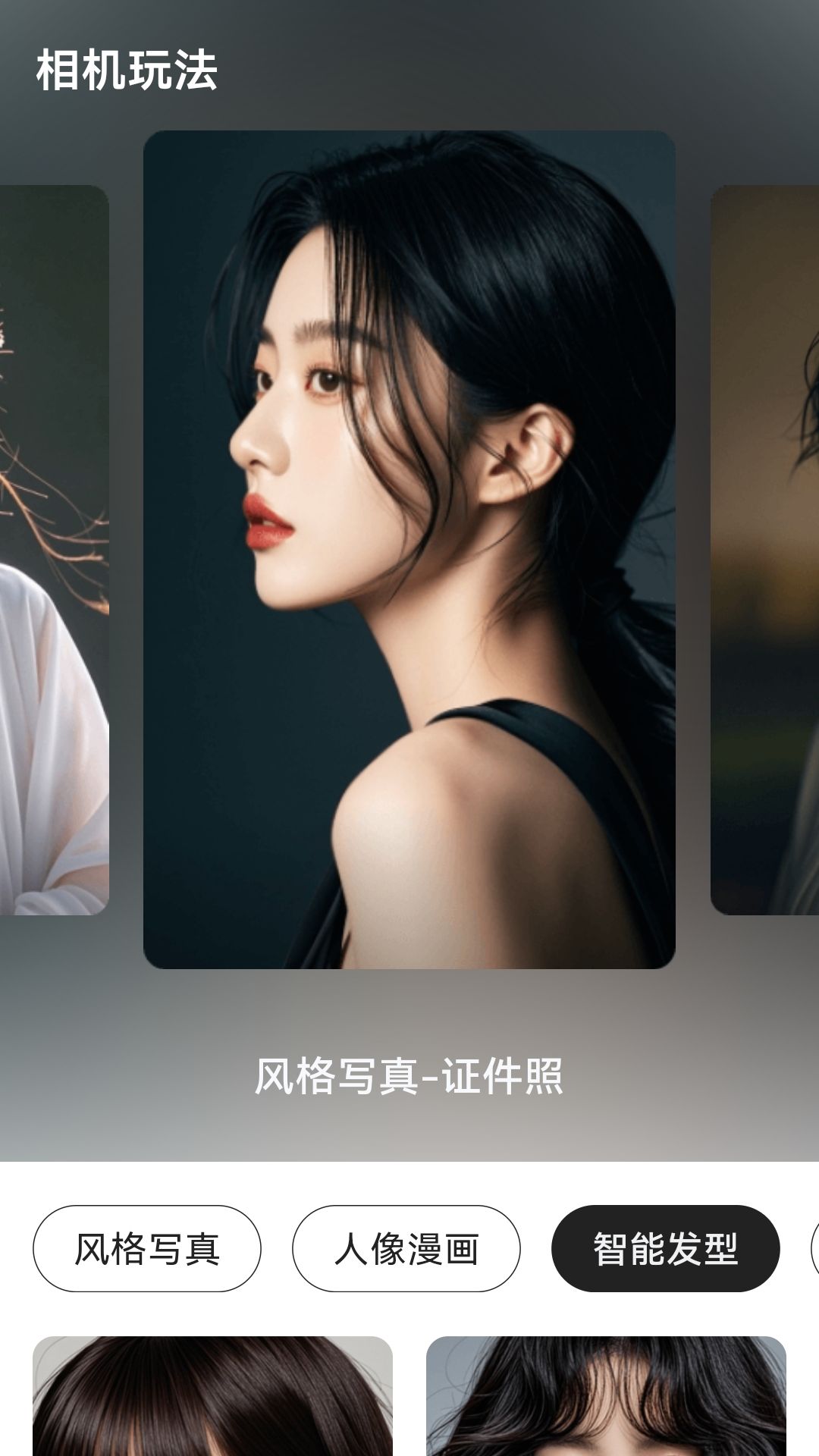The height and width of the screenshot is (1456, 819).
Task: Switch to the 人像漫画 chip
Action: point(406,1248)
